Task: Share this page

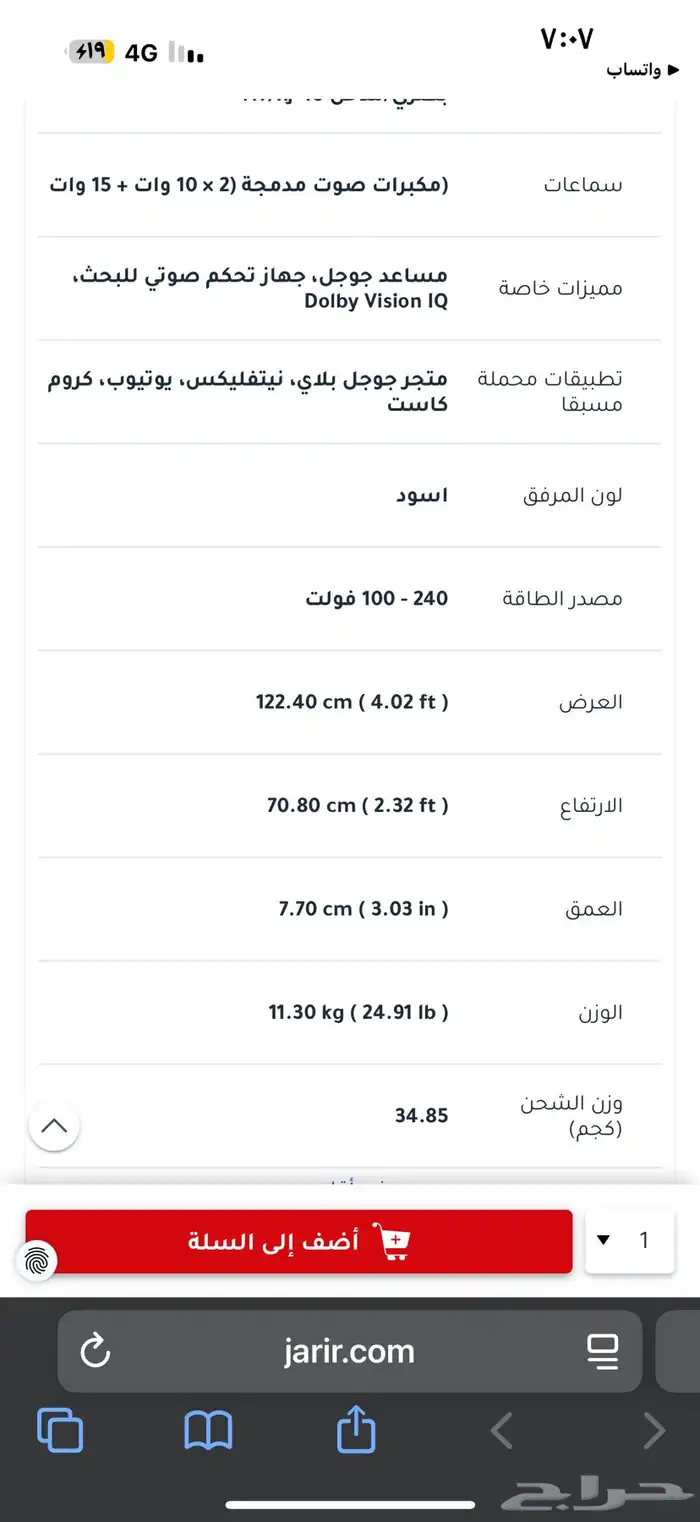Action: [356, 1431]
